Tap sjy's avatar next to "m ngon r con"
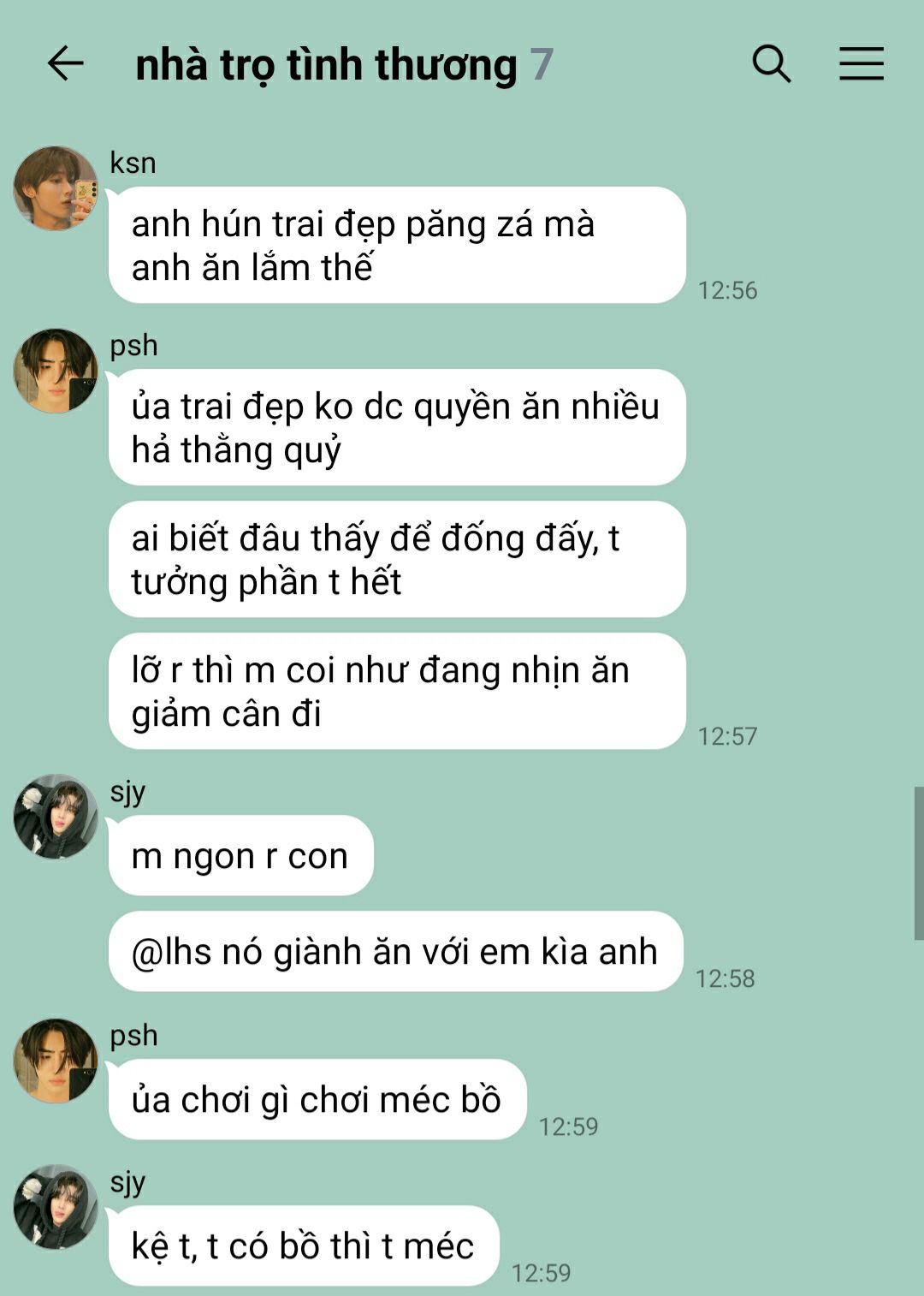This screenshot has height=1296, width=924. pyautogui.click(x=56, y=817)
